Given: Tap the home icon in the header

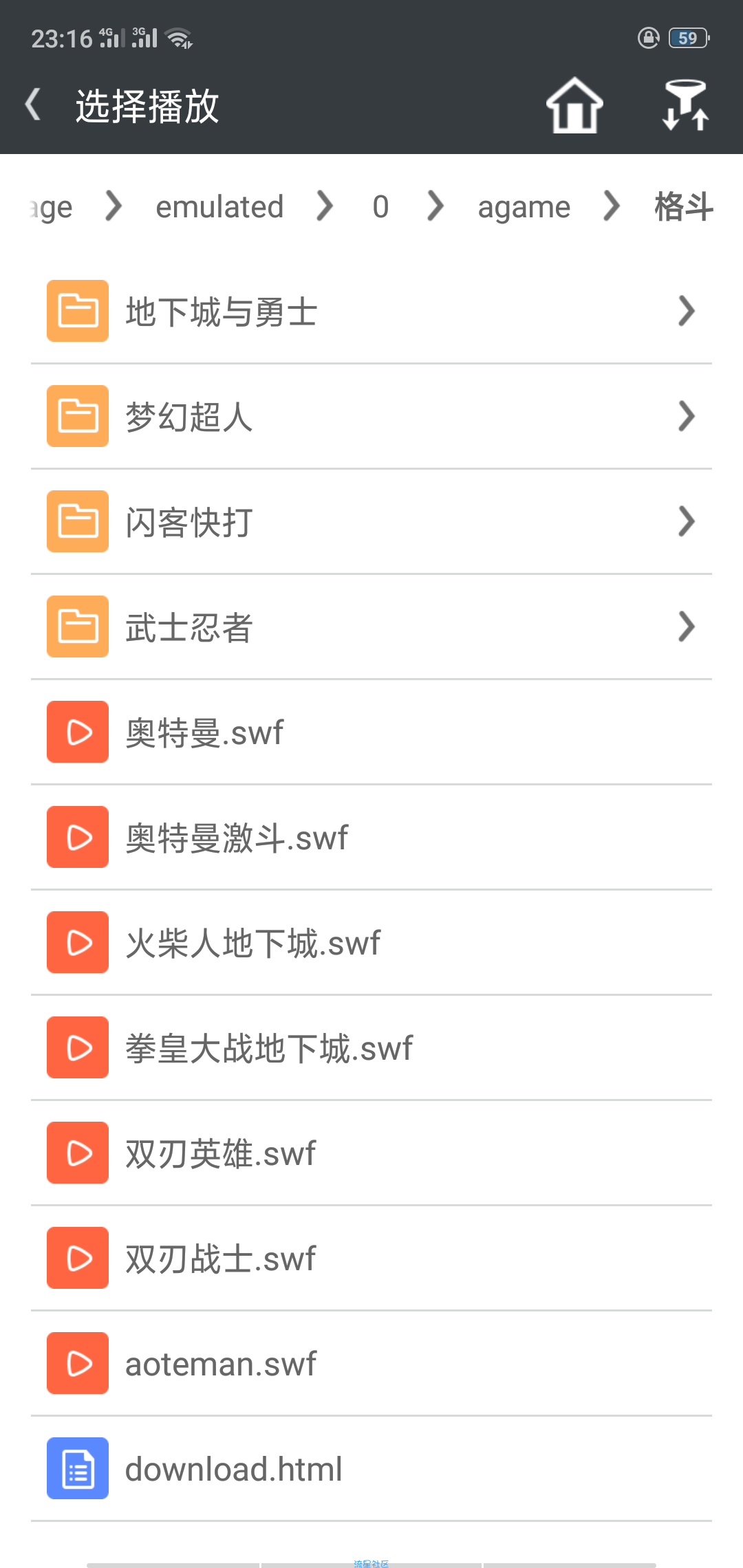Looking at the screenshot, I should (574, 105).
